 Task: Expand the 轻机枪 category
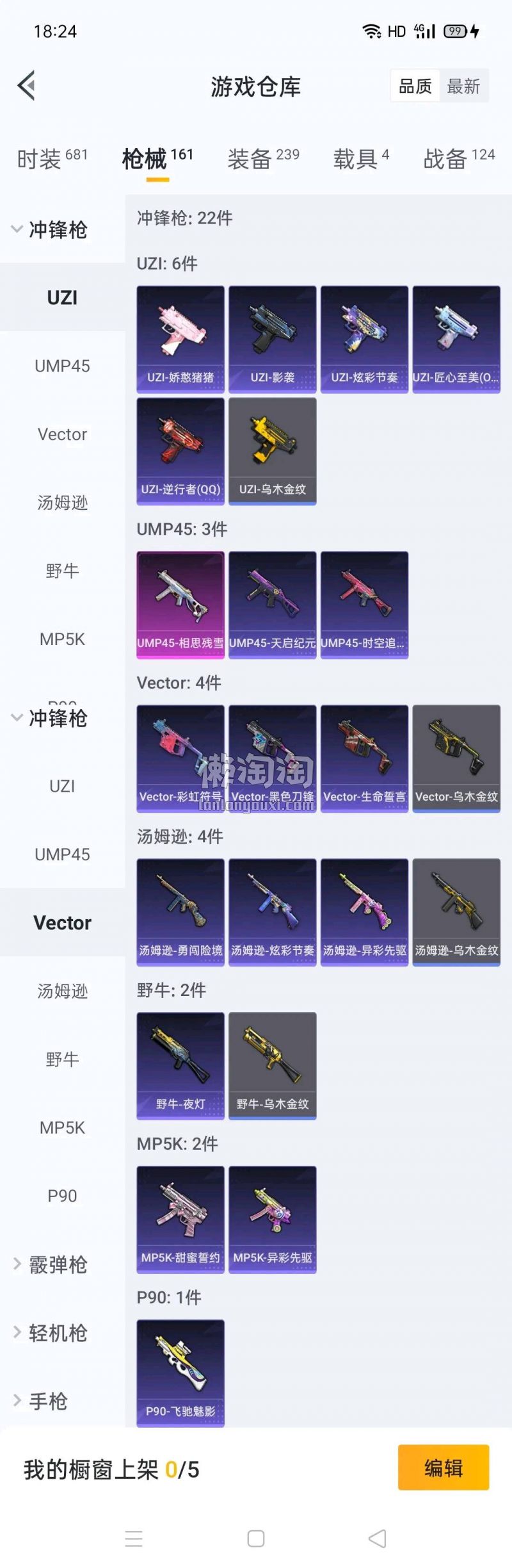pos(58,1333)
